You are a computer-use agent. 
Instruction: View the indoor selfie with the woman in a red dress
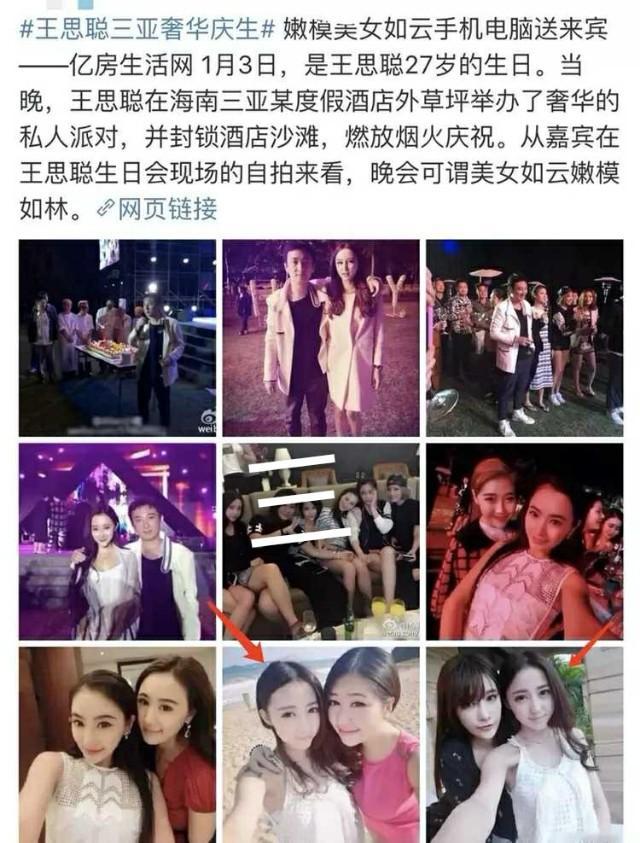coord(117,743)
